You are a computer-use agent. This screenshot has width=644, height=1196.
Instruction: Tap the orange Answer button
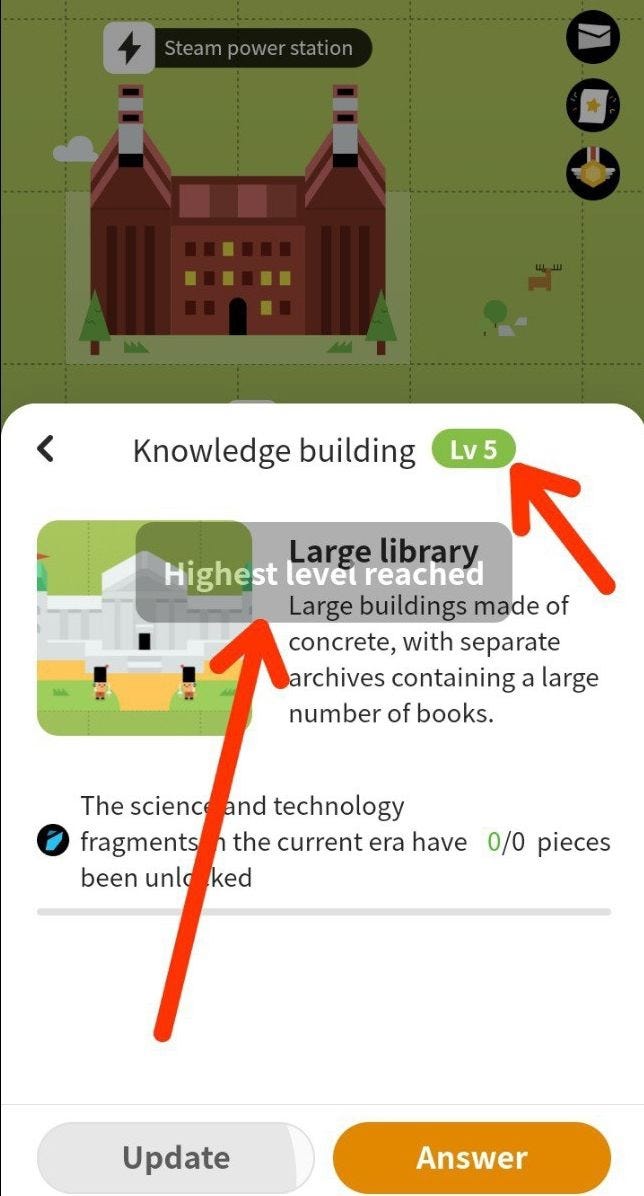(x=471, y=1158)
